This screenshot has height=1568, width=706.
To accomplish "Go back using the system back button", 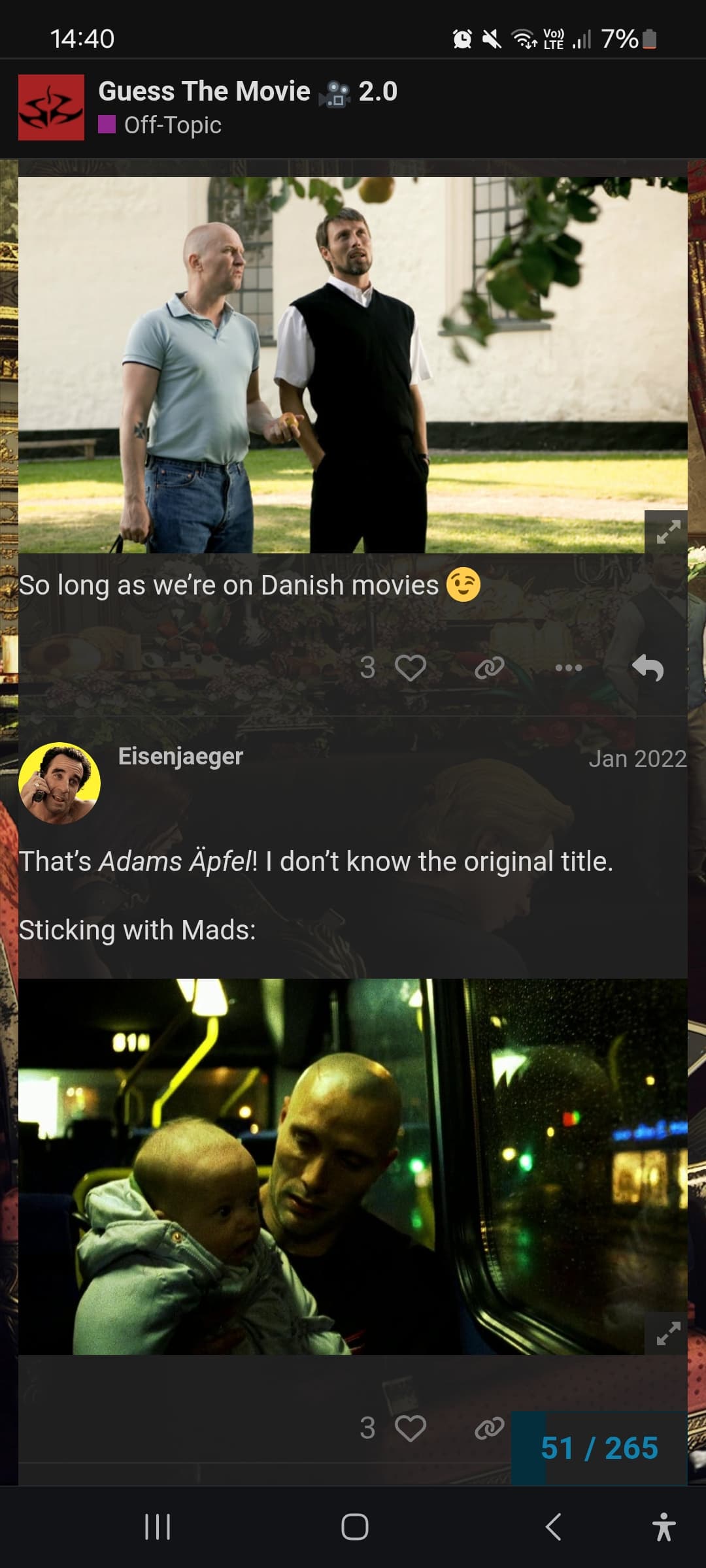I will 552,1527.
